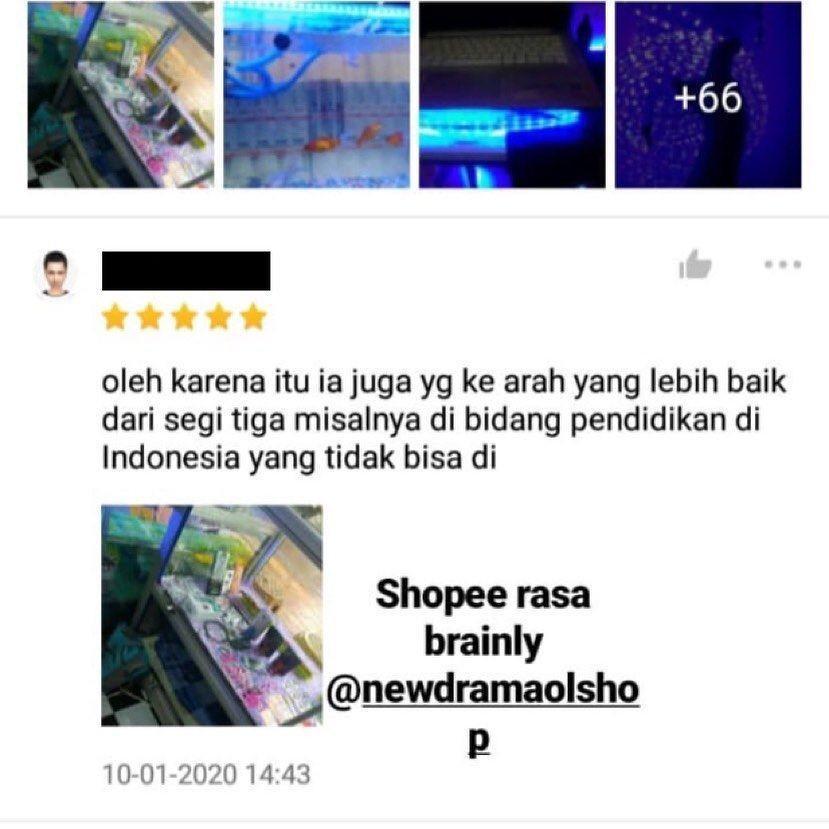Image resolution: width=829 pixels, height=829 pixels.
Task: Like this five-star review with thumbs-up
Action: tap(695, 265)
